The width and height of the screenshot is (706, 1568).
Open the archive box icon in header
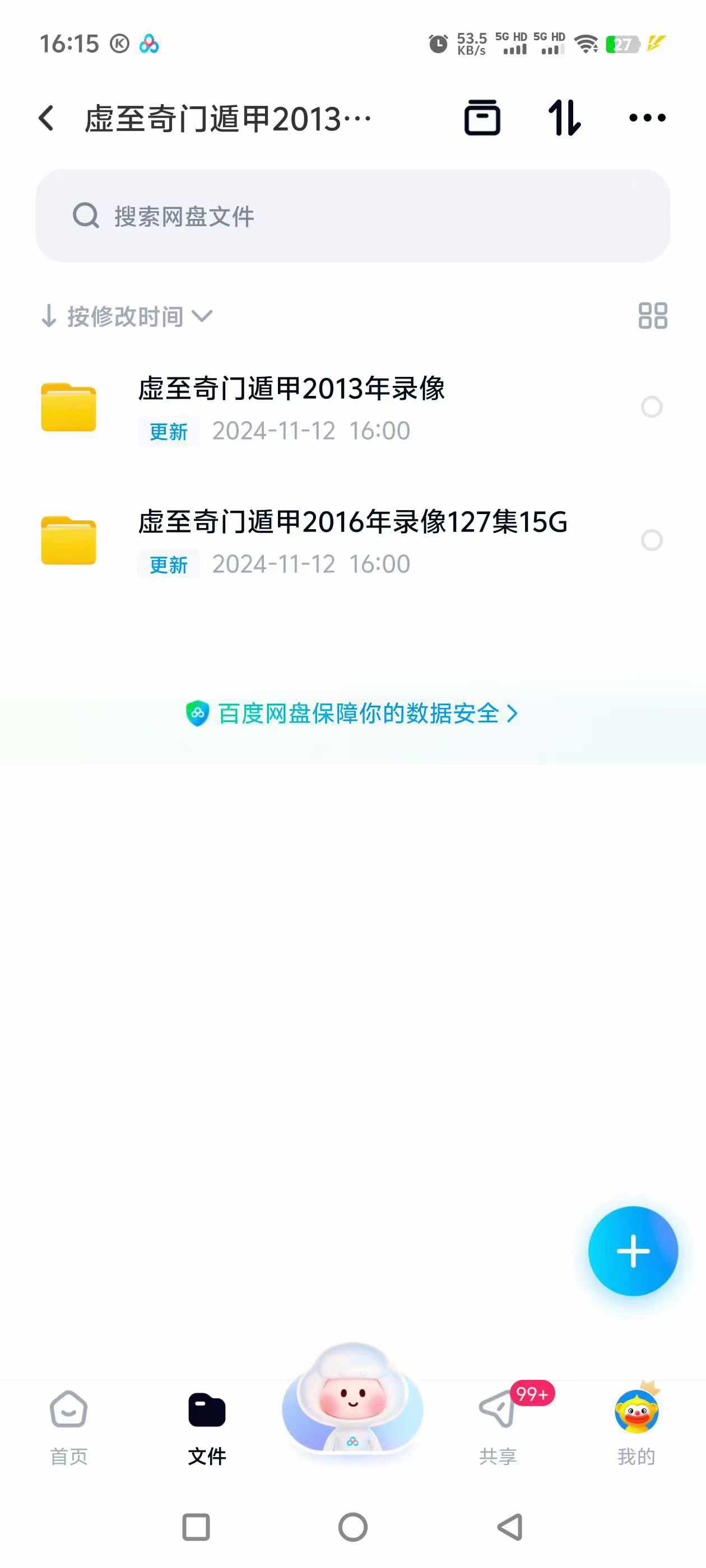point(482,118)
